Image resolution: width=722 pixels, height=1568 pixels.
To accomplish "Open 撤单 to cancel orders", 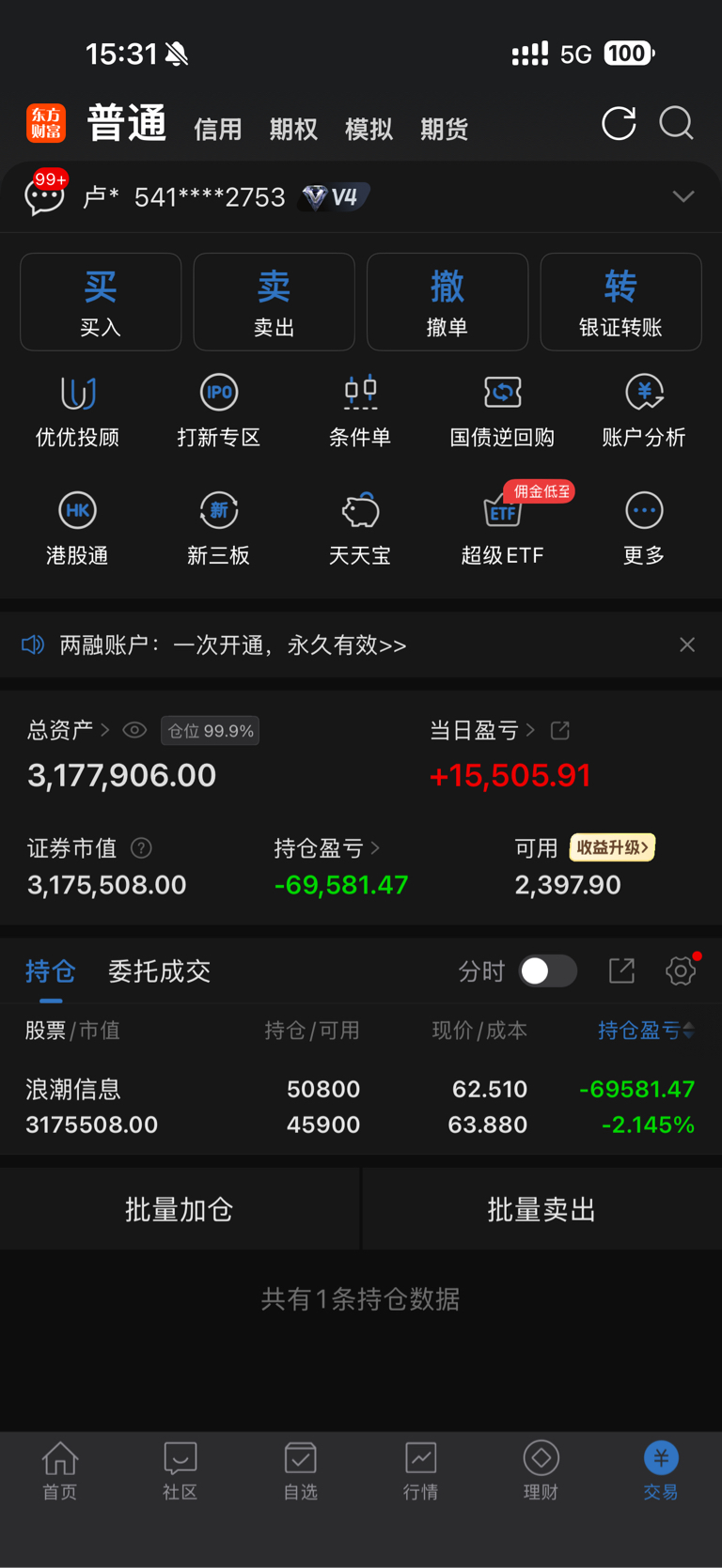I will coord(447,302).
